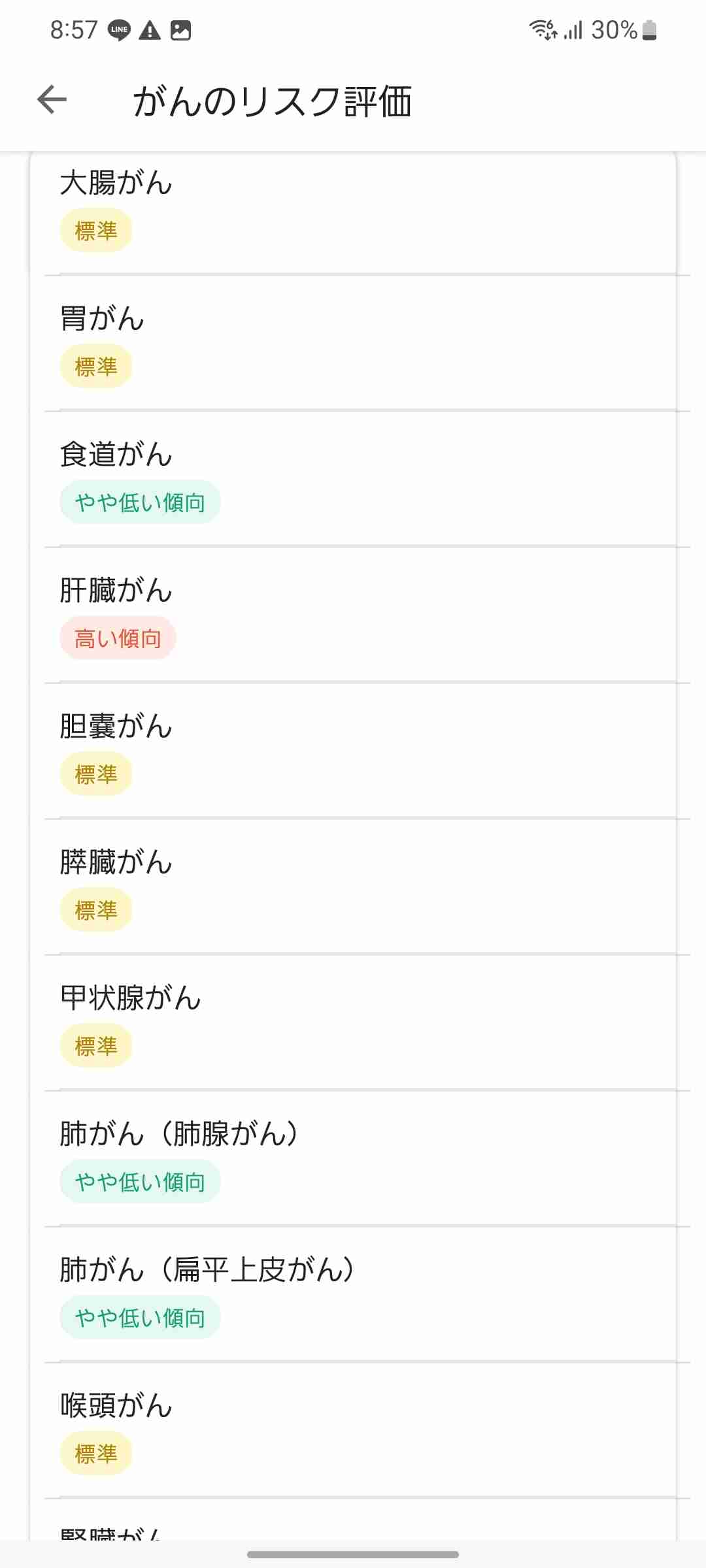Image resolution: width=706 pixels, height=1568 pixels.
Task: Open the 胆嚢がん row
Action: point(353,751)
